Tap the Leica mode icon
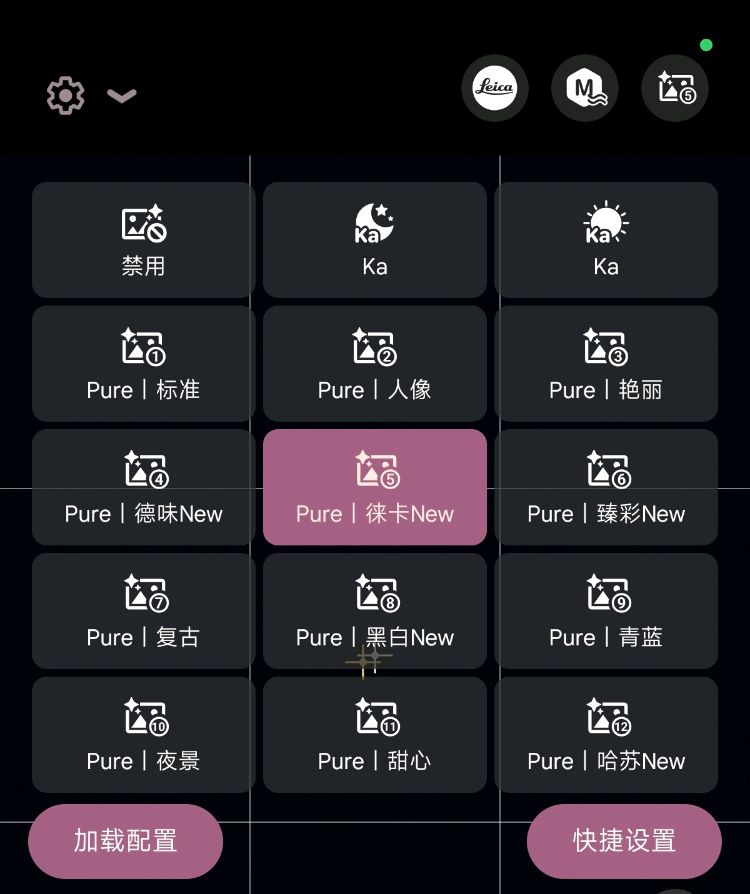The image size is (750, 894). (494, 88)
